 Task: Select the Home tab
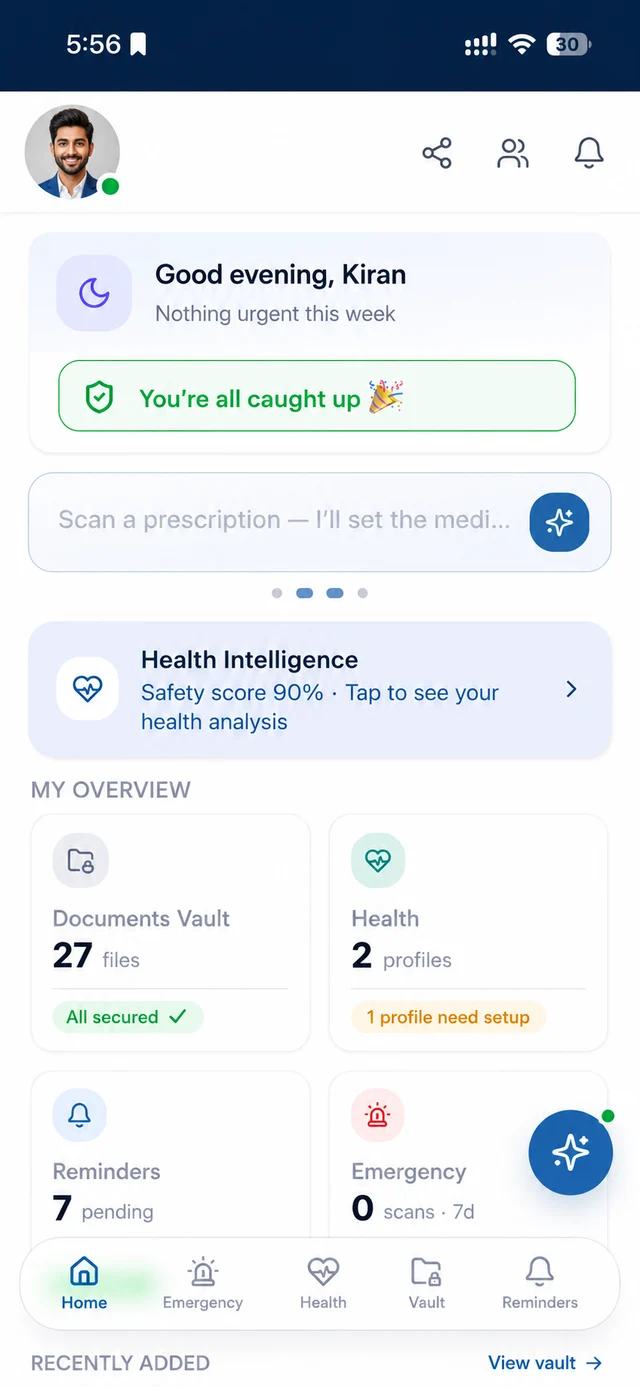(x=84, y=1284)
